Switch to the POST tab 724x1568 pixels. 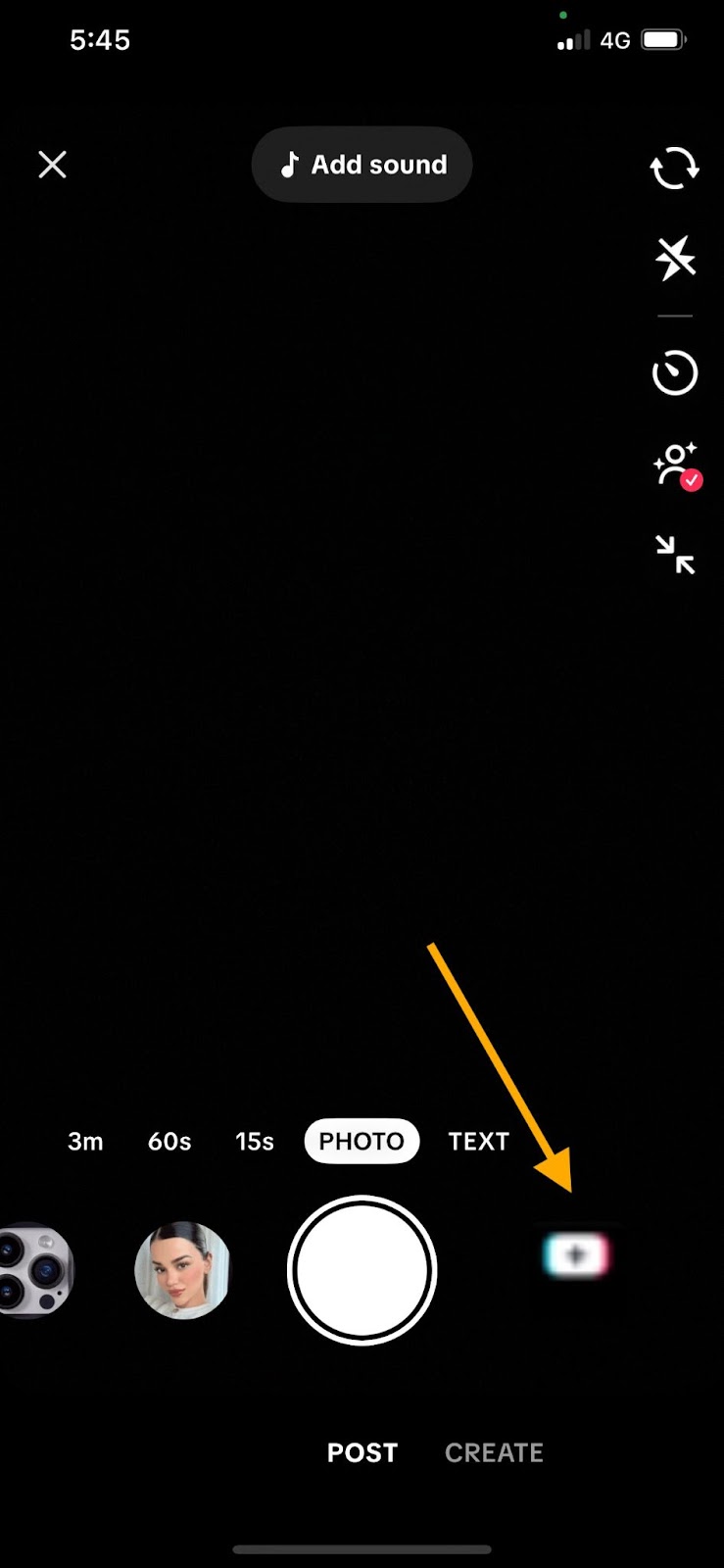[x=362, y=1452]
